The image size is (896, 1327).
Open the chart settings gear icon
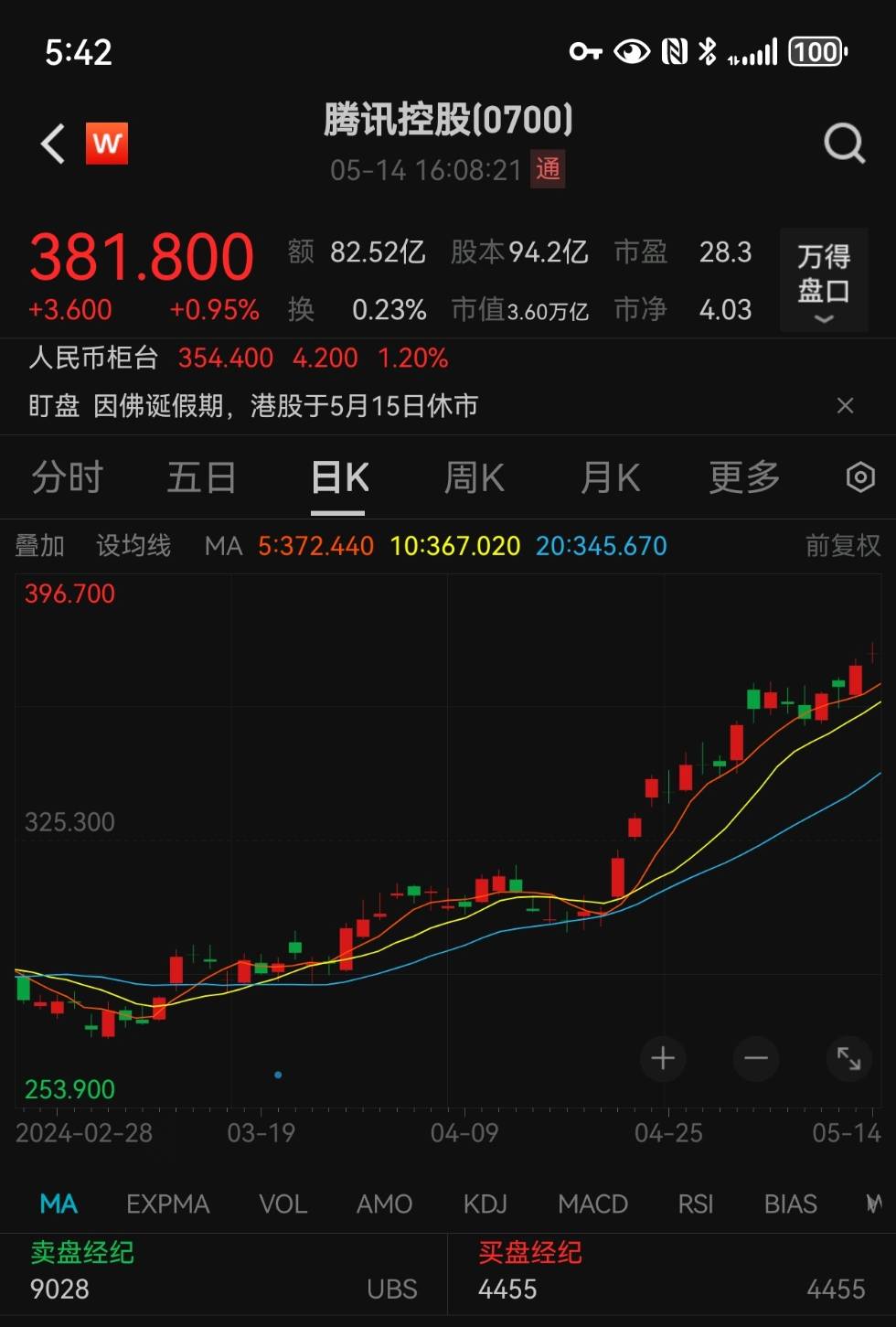(859, 477)
